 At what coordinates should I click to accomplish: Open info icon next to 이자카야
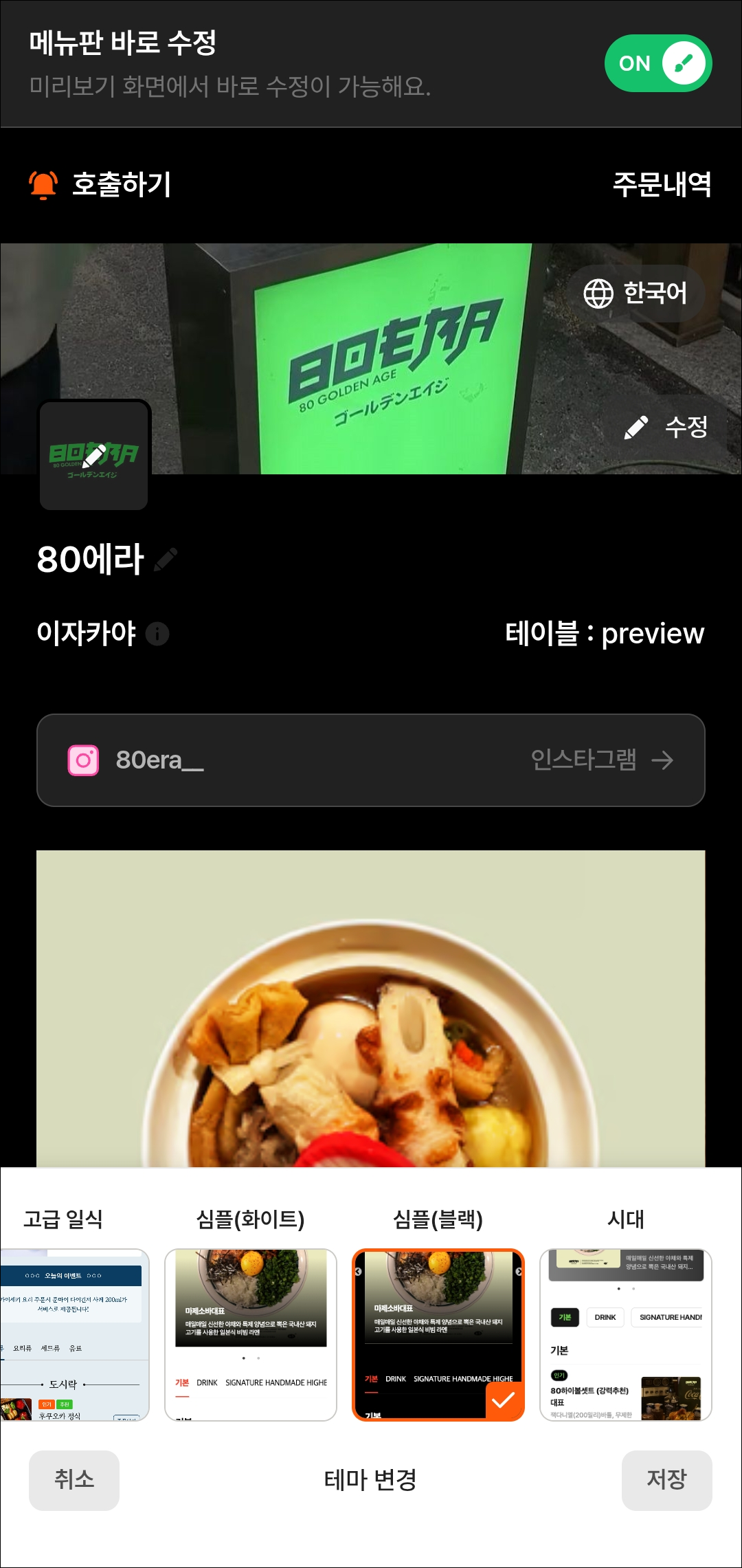click(x=157, y=633)
